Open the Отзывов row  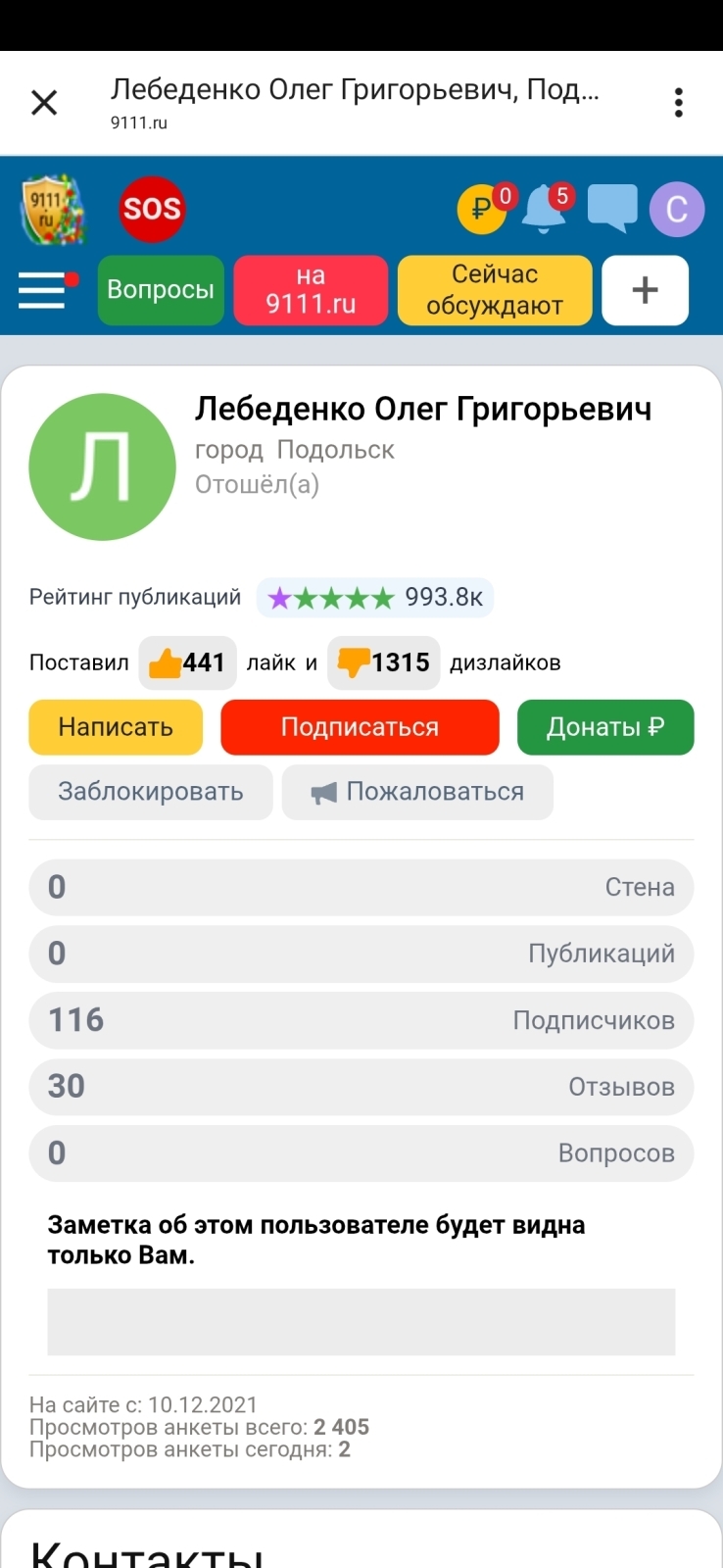coord(361,1087)
